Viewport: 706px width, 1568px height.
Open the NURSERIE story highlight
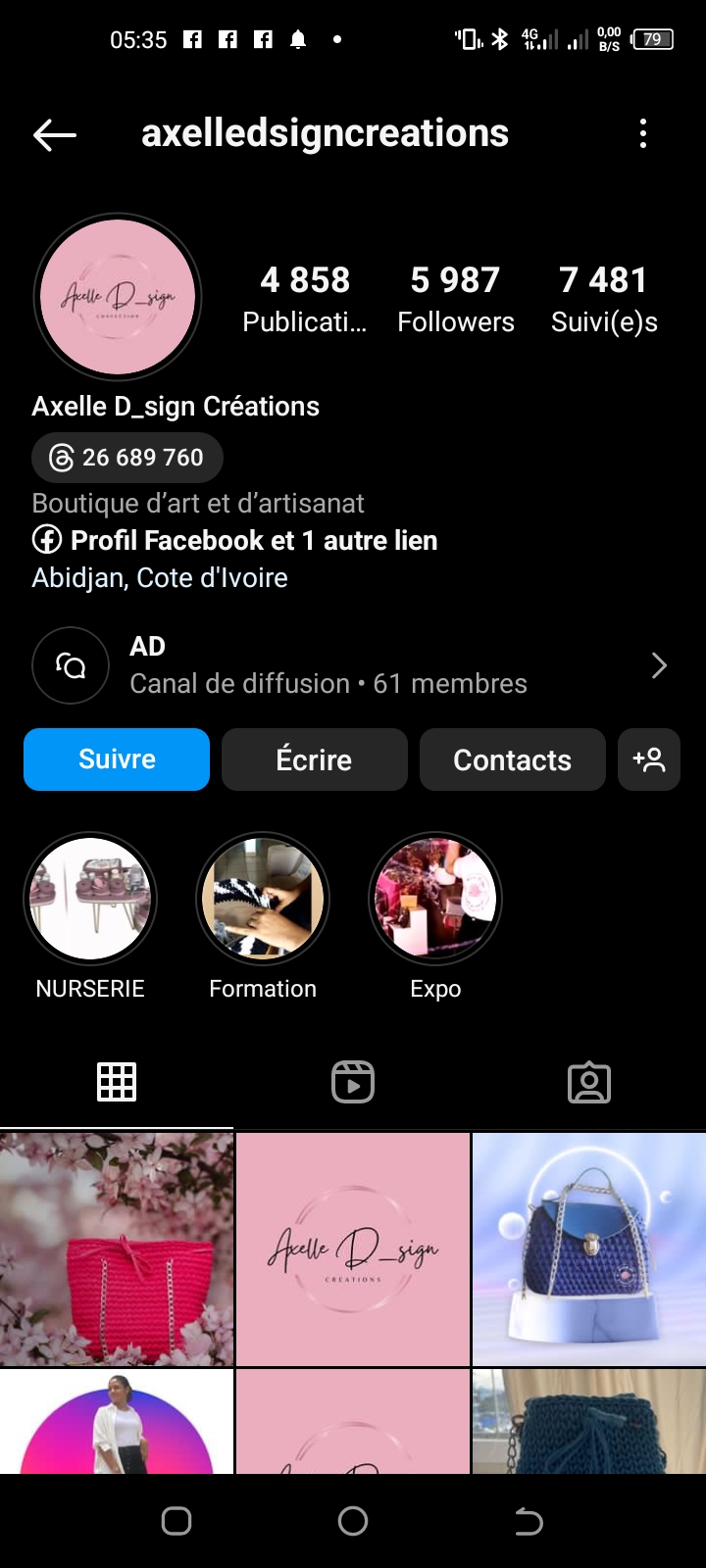[90, 899]
